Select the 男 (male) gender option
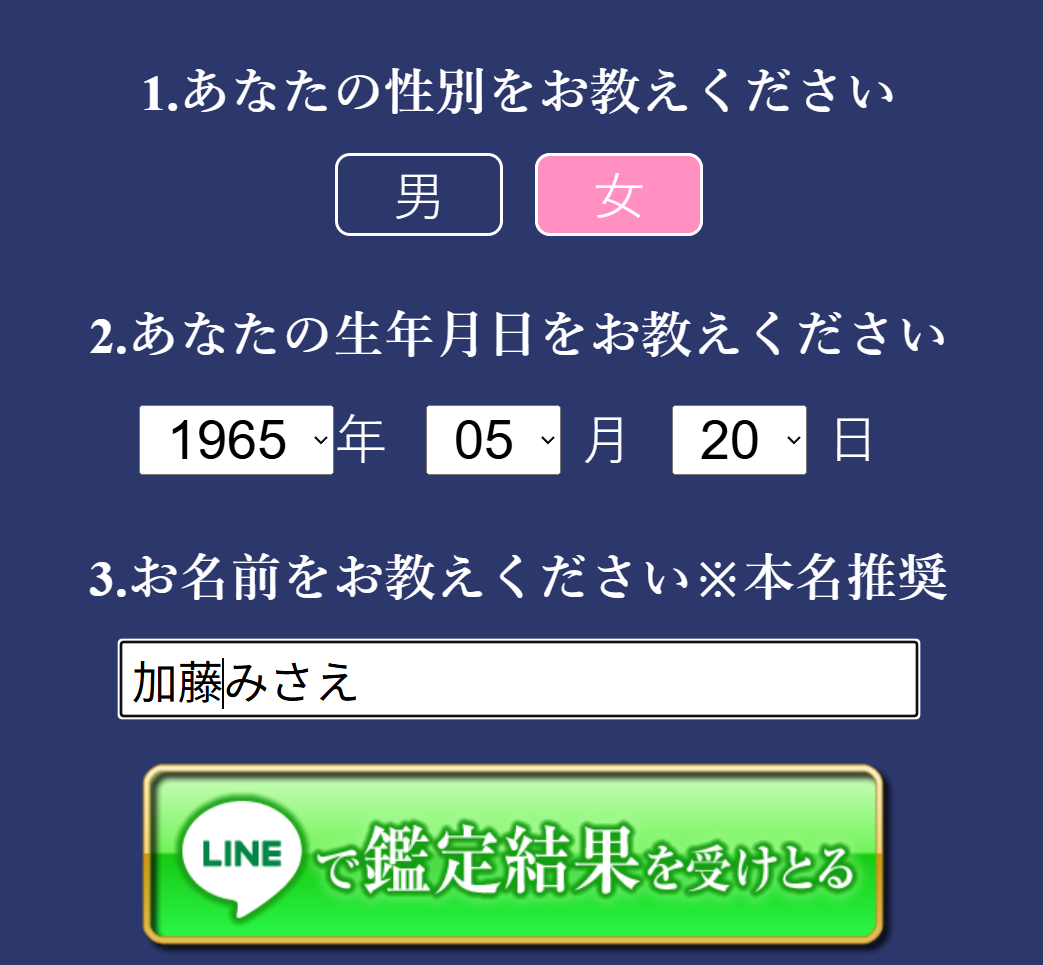Screen dimensions: 1043x965 (418, 195)
